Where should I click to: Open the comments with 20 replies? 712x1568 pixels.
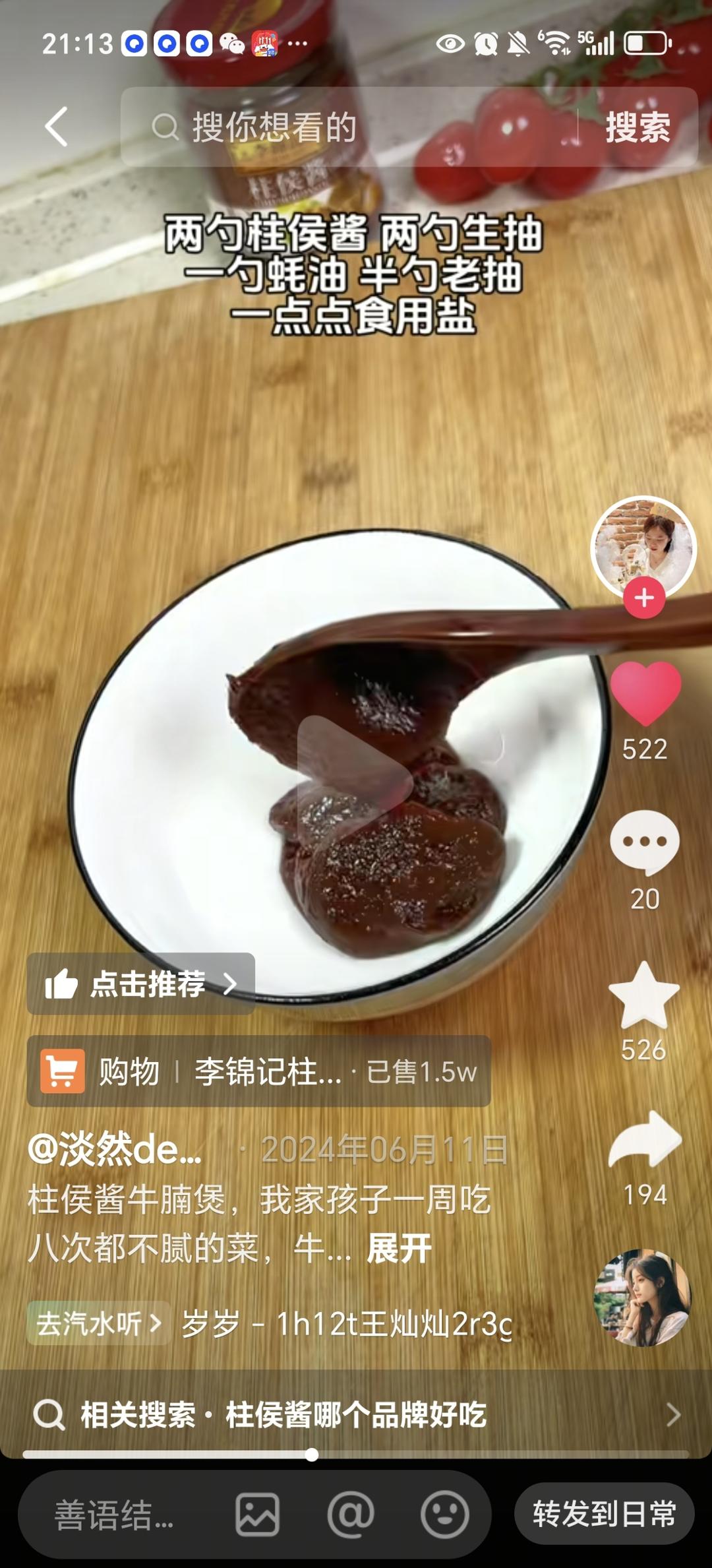pyautogui.click(x=645, y=843)
